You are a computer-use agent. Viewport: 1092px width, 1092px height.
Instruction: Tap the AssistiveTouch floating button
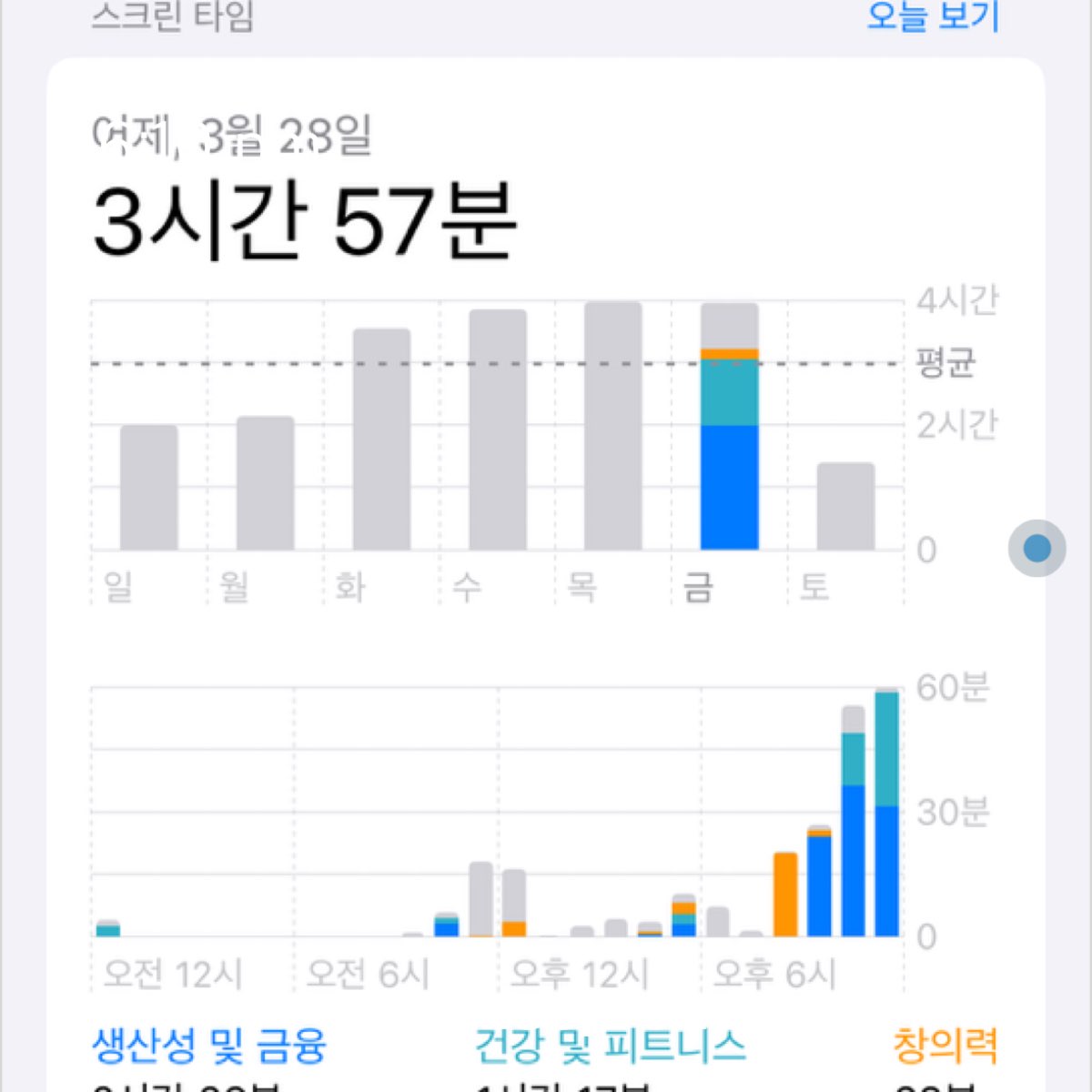coord(1037,548)
